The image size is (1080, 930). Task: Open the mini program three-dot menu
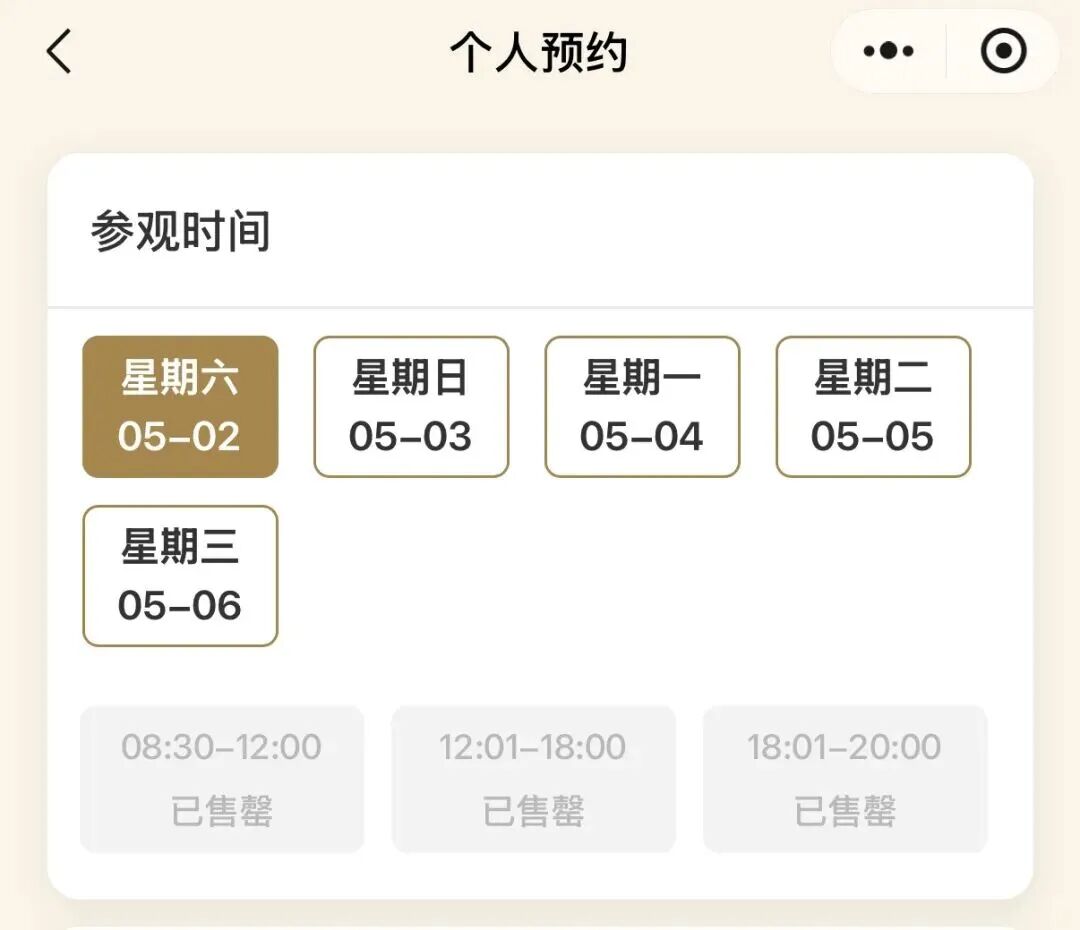(x=889, y=51)
